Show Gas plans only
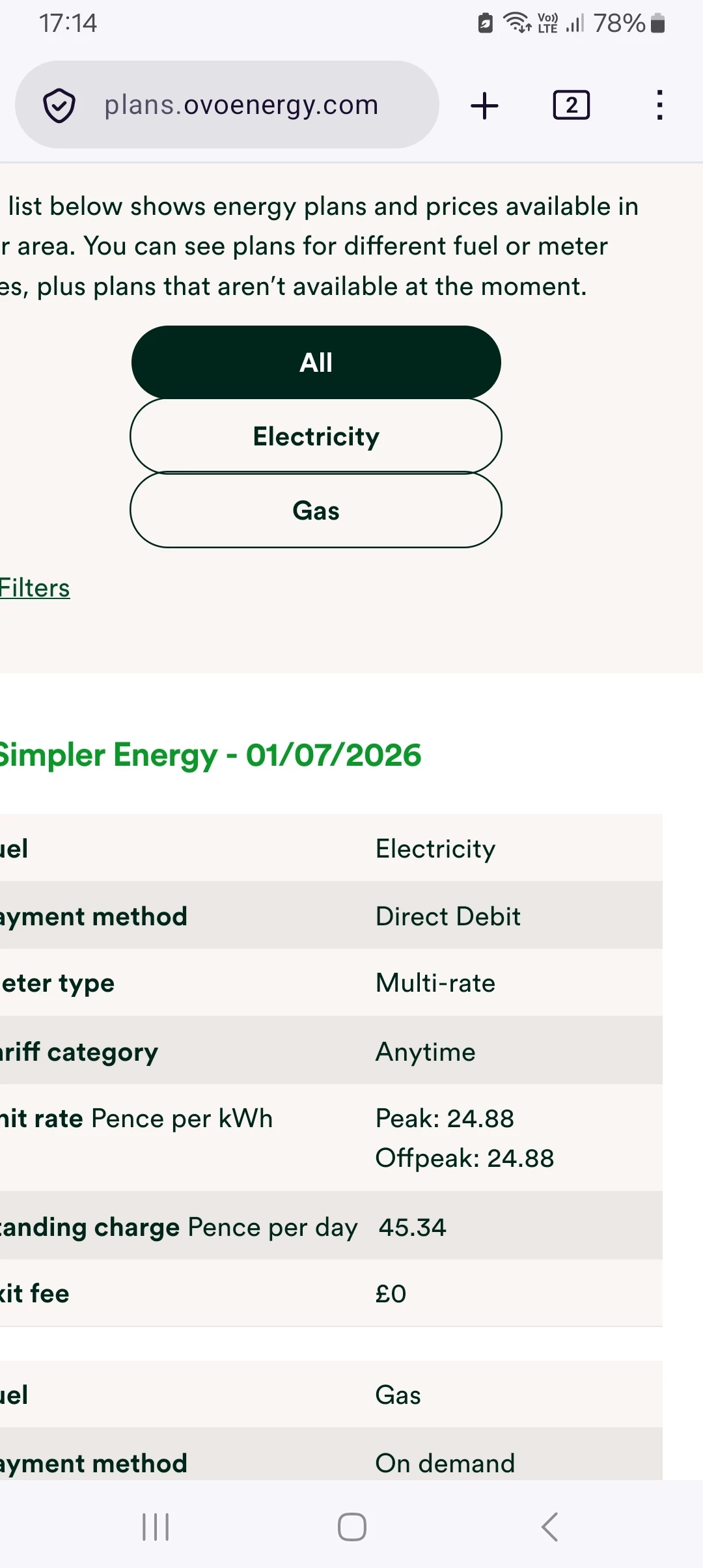The image size is (703, 1568). (316, 511)
